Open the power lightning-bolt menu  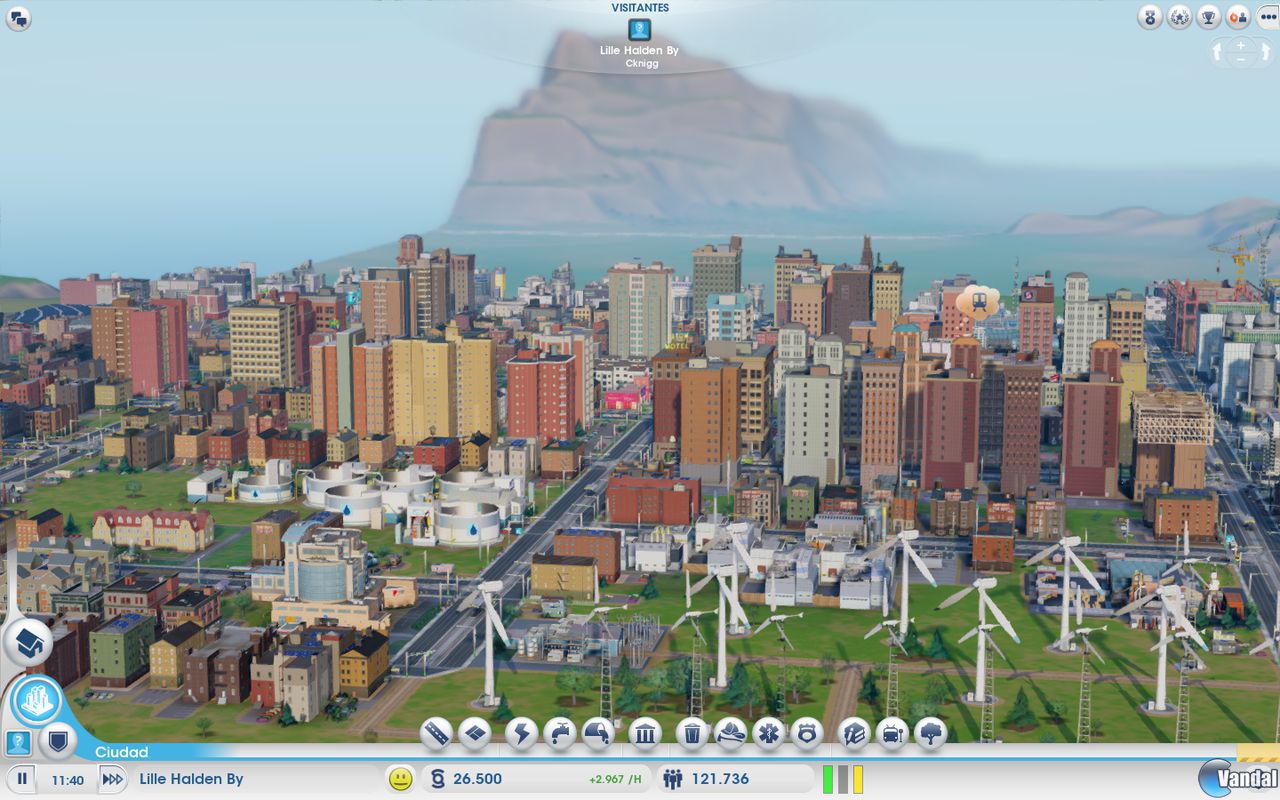[522, 734]
